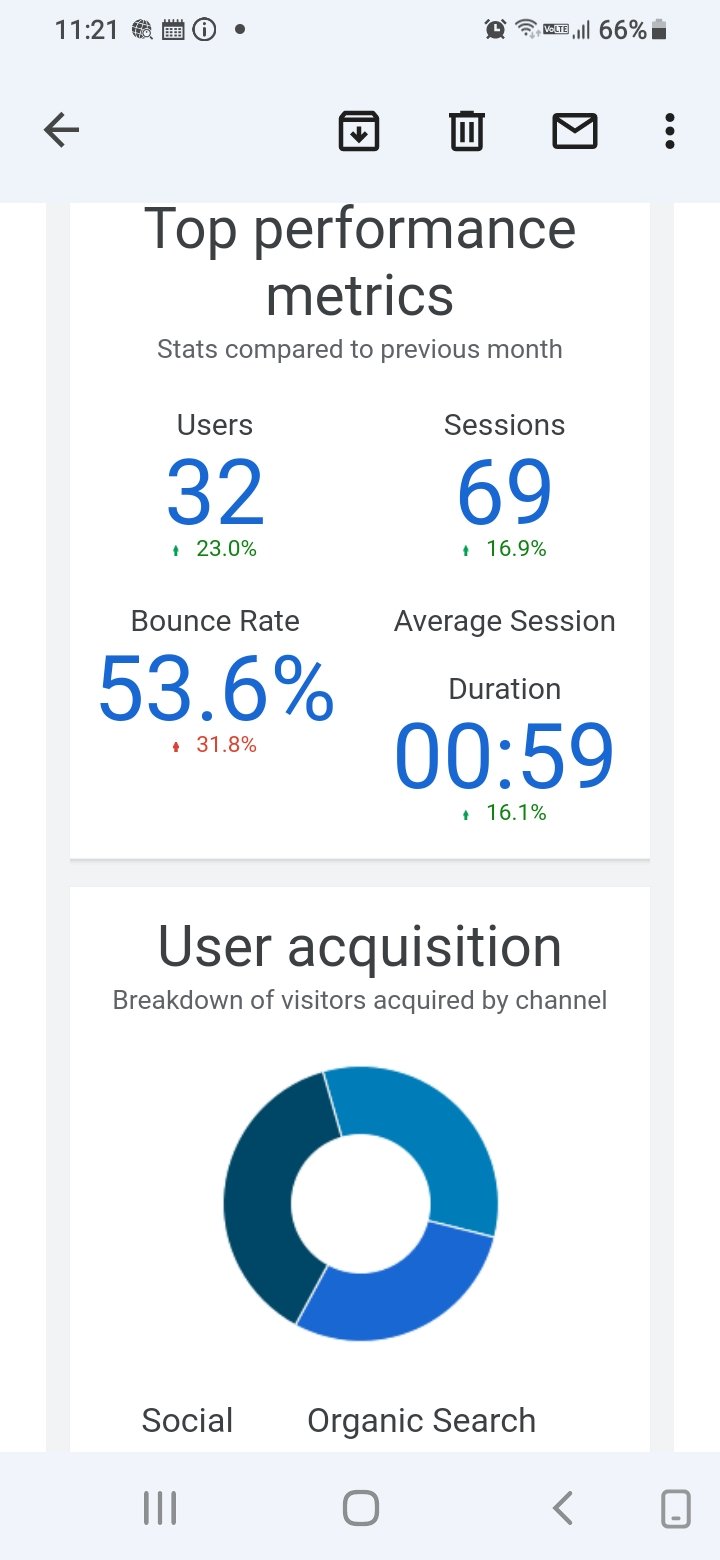Open the overflow menu

[669, 131]
